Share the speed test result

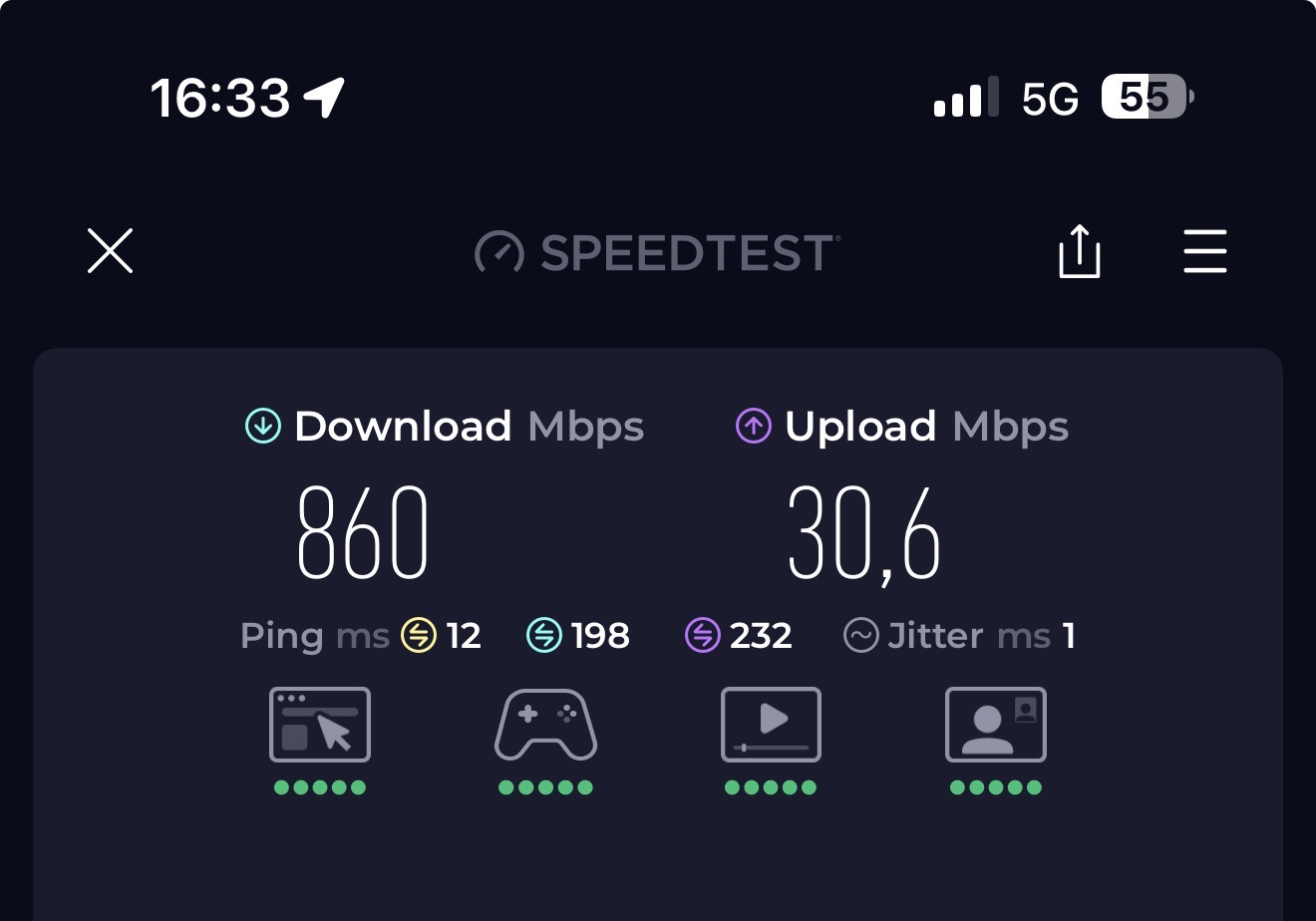(1079, 250)
